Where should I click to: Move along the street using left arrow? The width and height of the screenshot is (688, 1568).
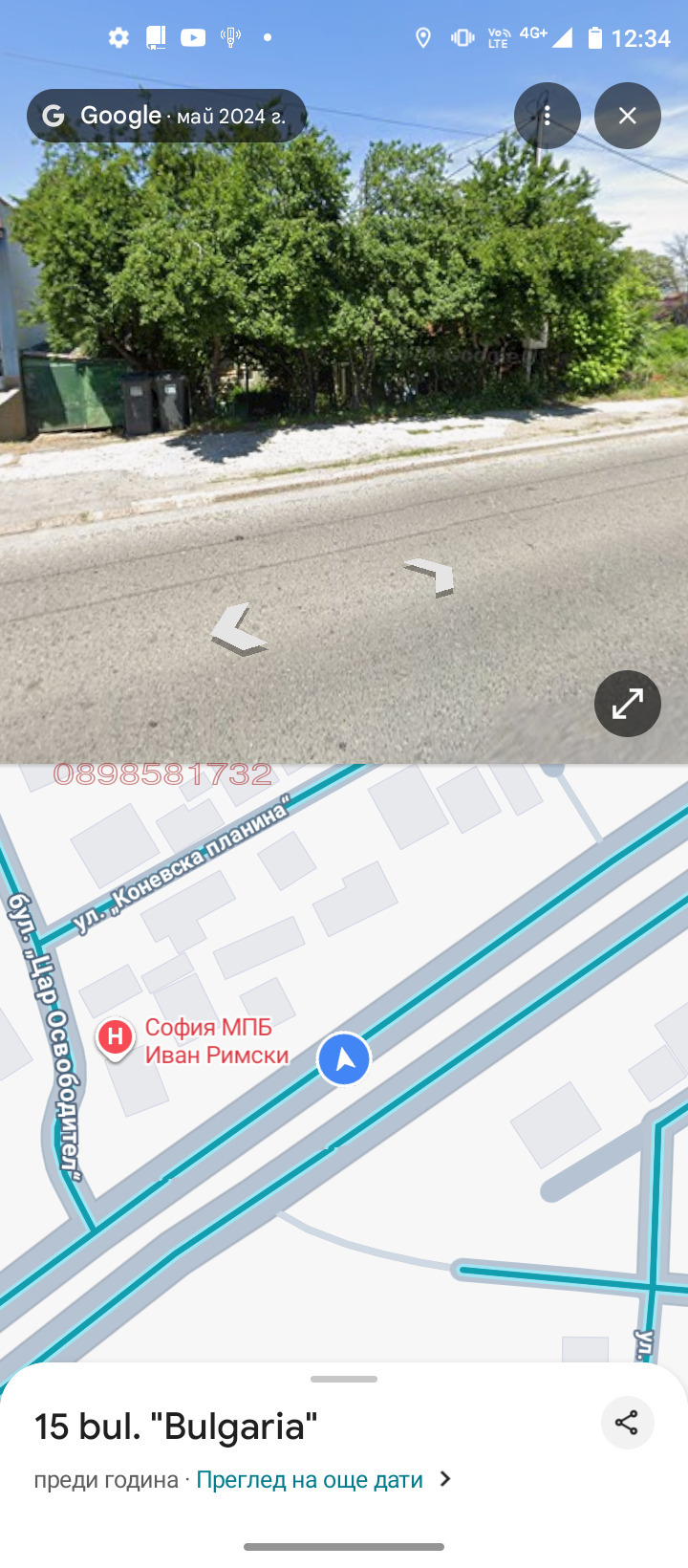(x=238, y=631)
